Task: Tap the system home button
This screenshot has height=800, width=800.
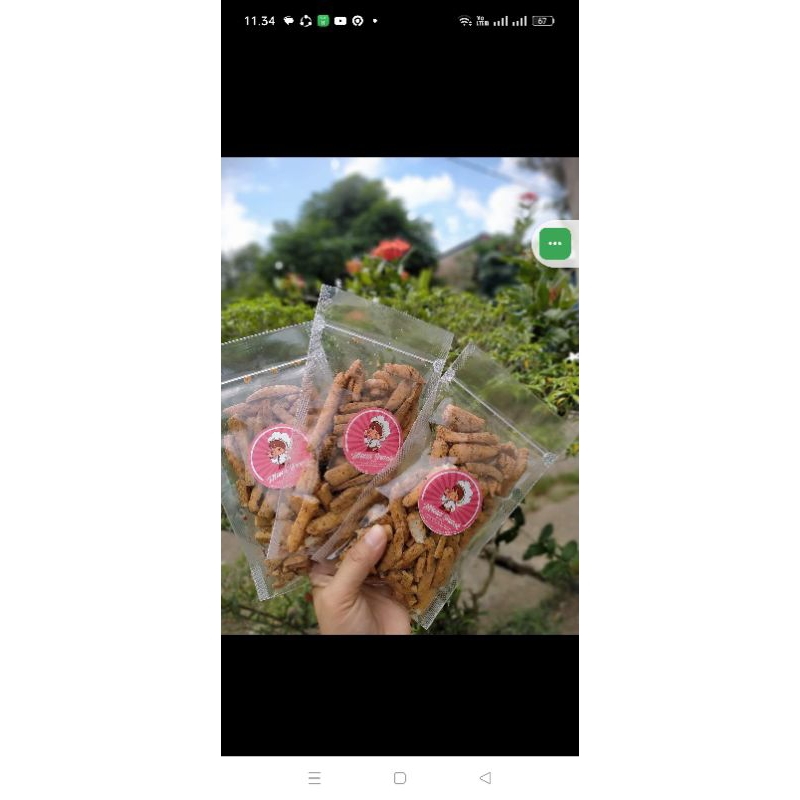Action: [x=400, y=778]
